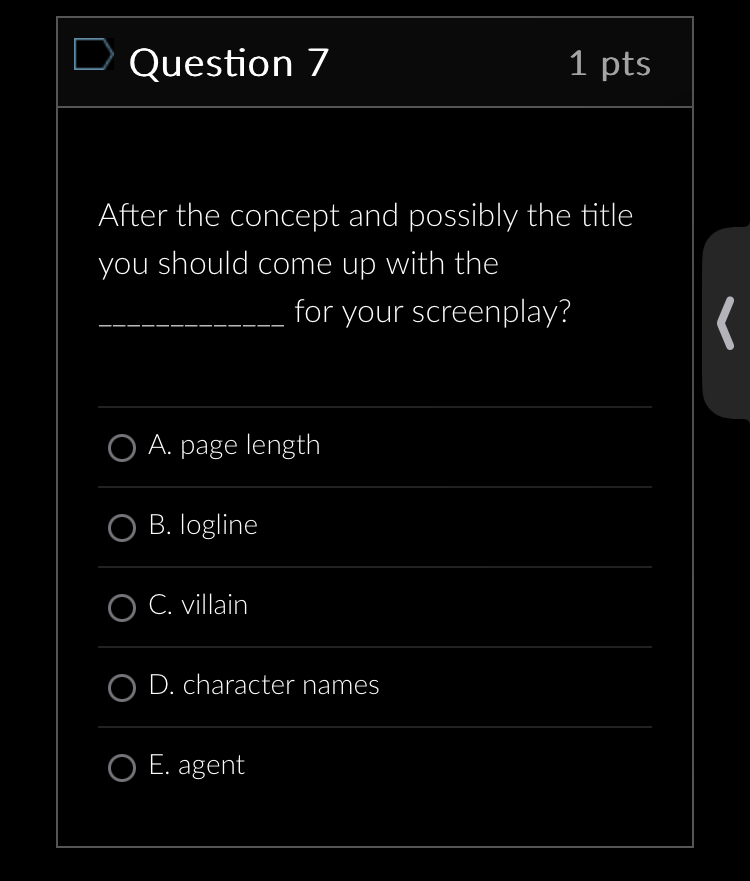Click the answer text E. agent
This screenshot has height=881, width=750.
tap(196, 766)
